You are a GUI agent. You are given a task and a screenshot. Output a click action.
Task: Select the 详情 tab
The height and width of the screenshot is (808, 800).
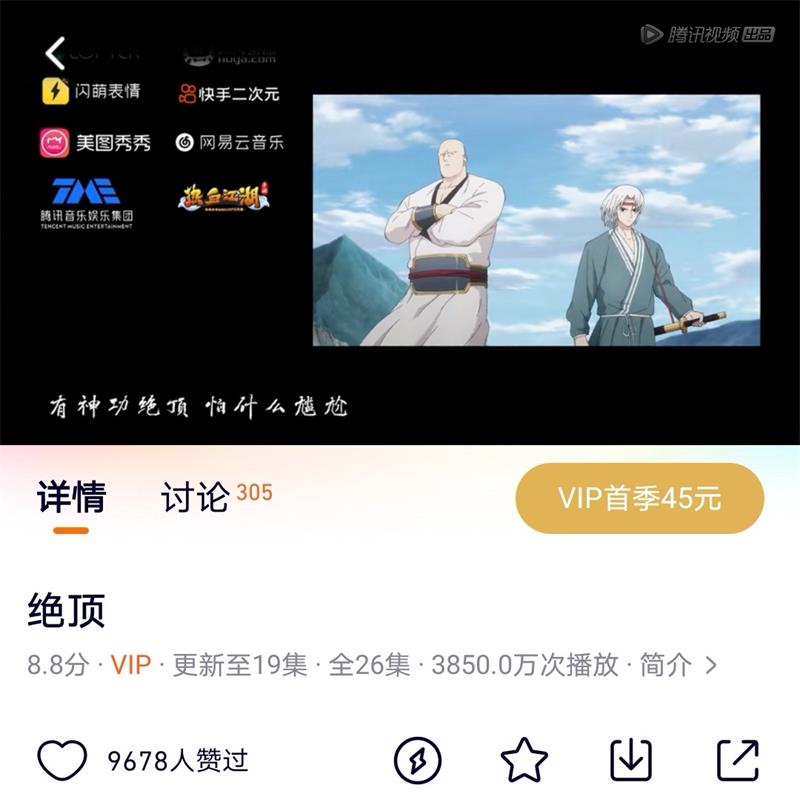71,497
